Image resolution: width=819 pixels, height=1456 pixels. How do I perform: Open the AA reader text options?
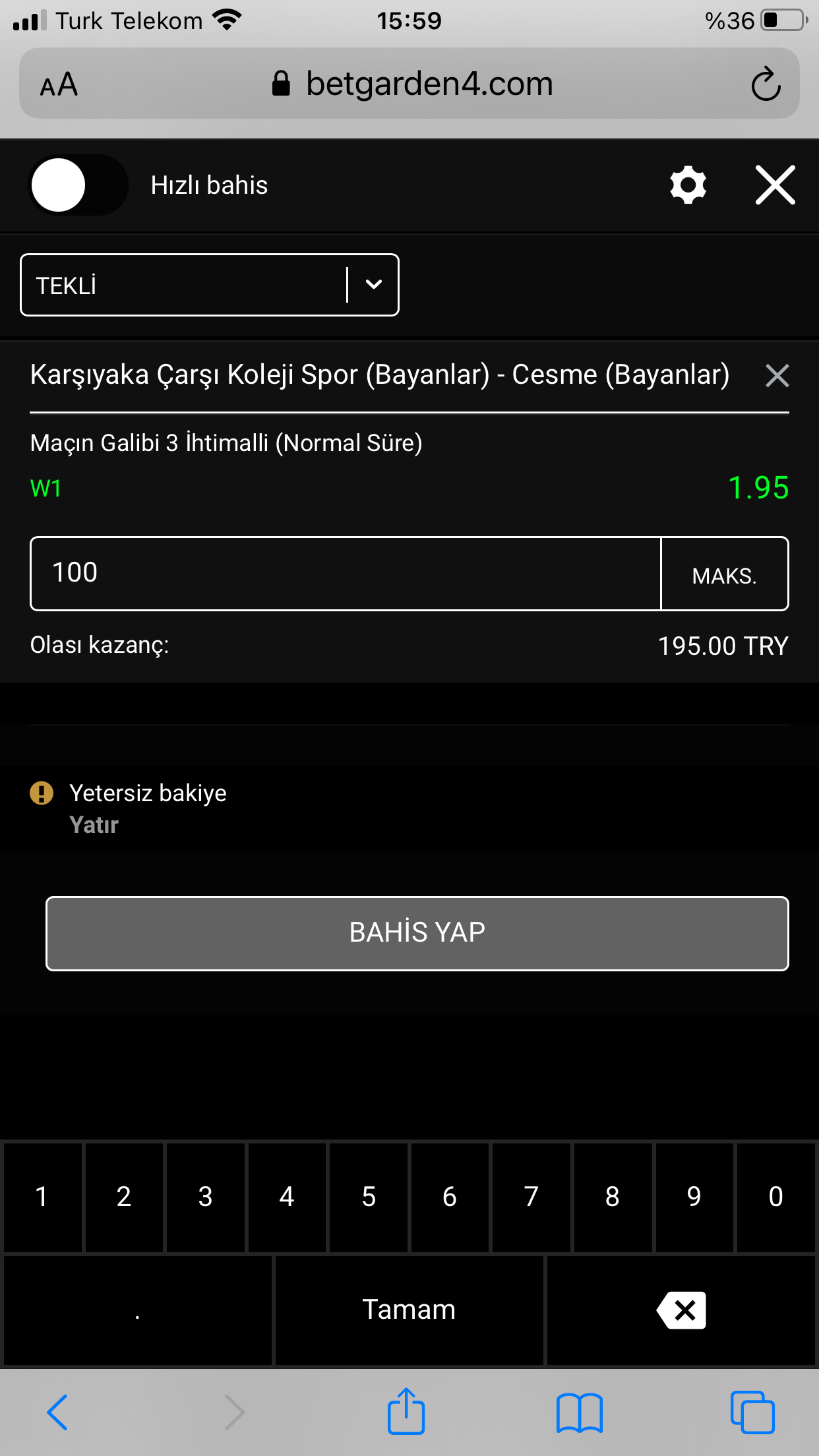59,84
